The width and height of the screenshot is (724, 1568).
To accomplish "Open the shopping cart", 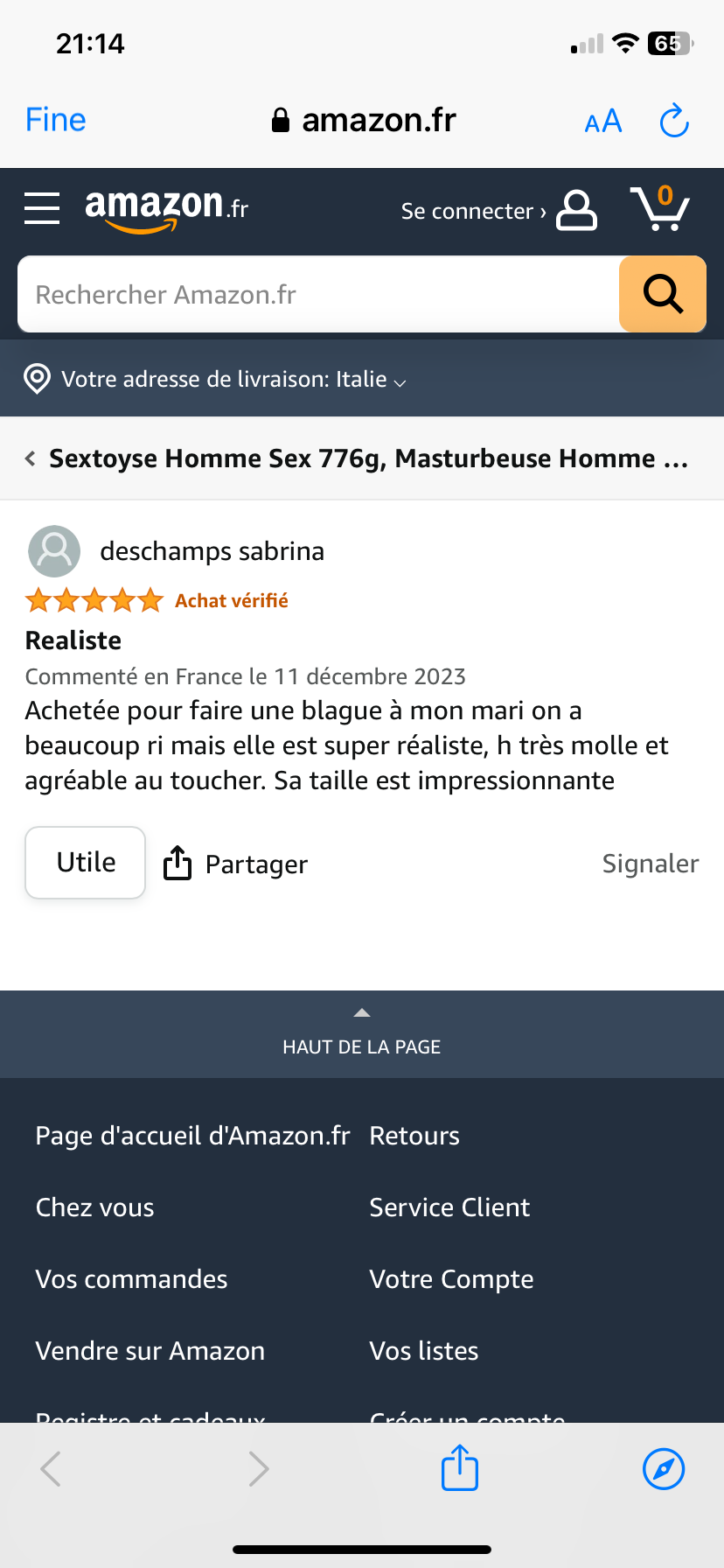I will pyautogui.click(x=661, y=208).
